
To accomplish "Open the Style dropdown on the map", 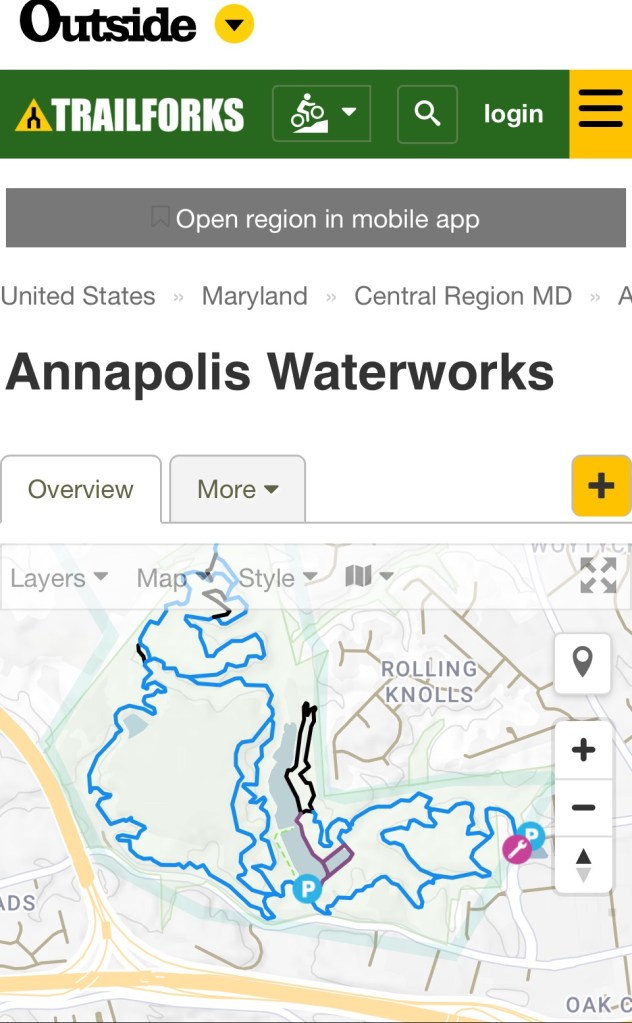I will tap(277, 578).
